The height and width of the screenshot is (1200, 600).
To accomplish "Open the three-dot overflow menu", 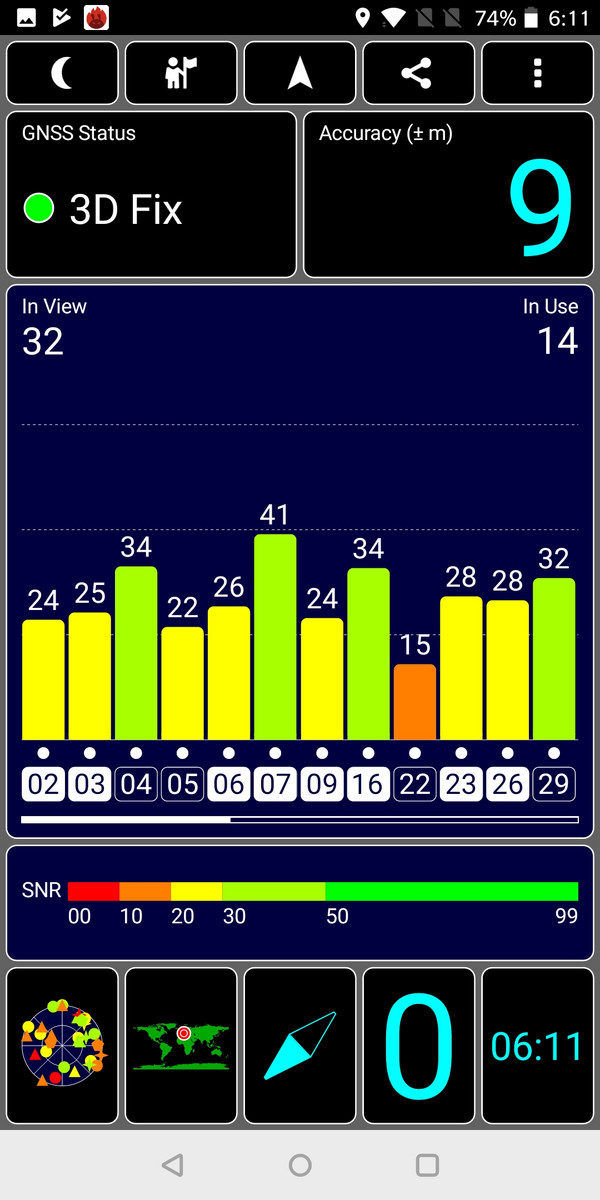I will tap(537, 73).
